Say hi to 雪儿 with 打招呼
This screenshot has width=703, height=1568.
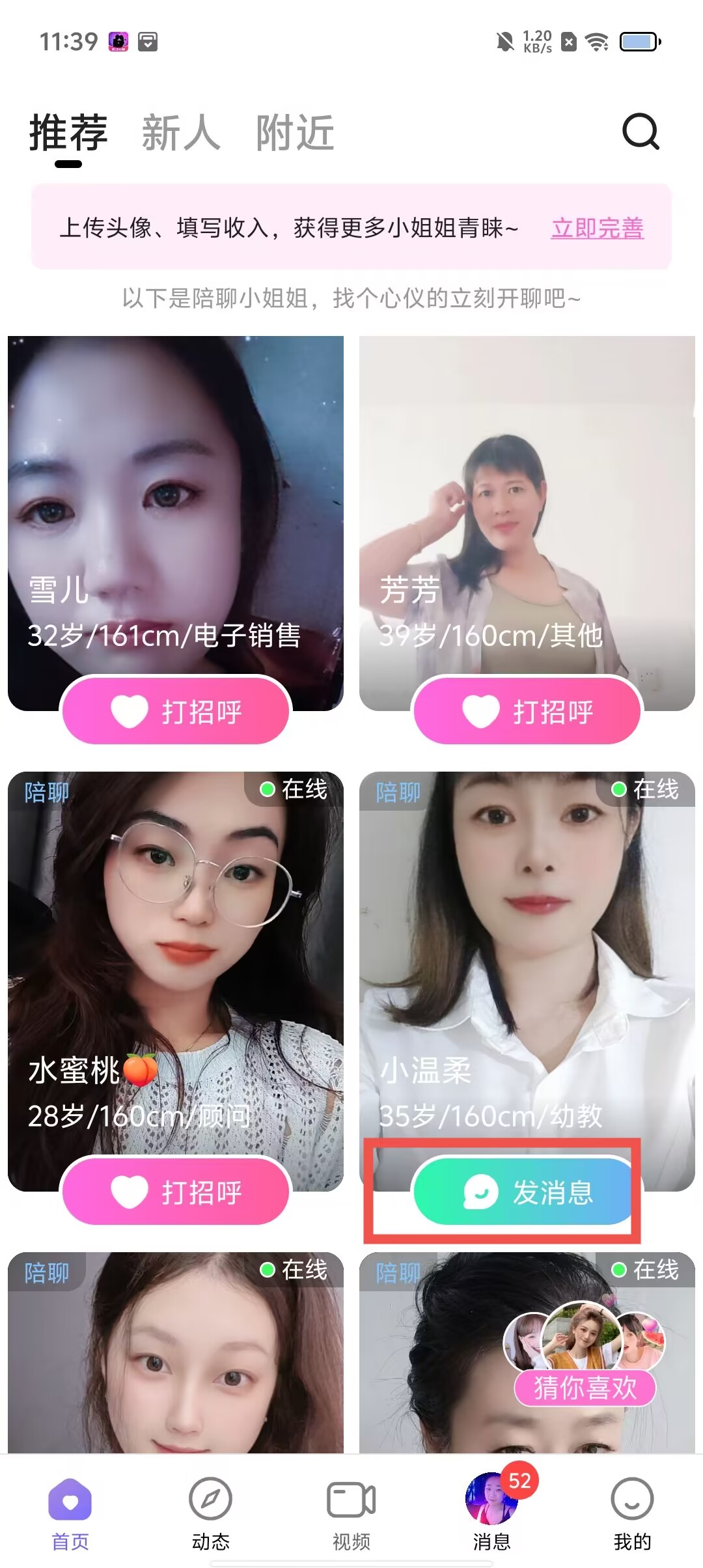coord(176,710)
